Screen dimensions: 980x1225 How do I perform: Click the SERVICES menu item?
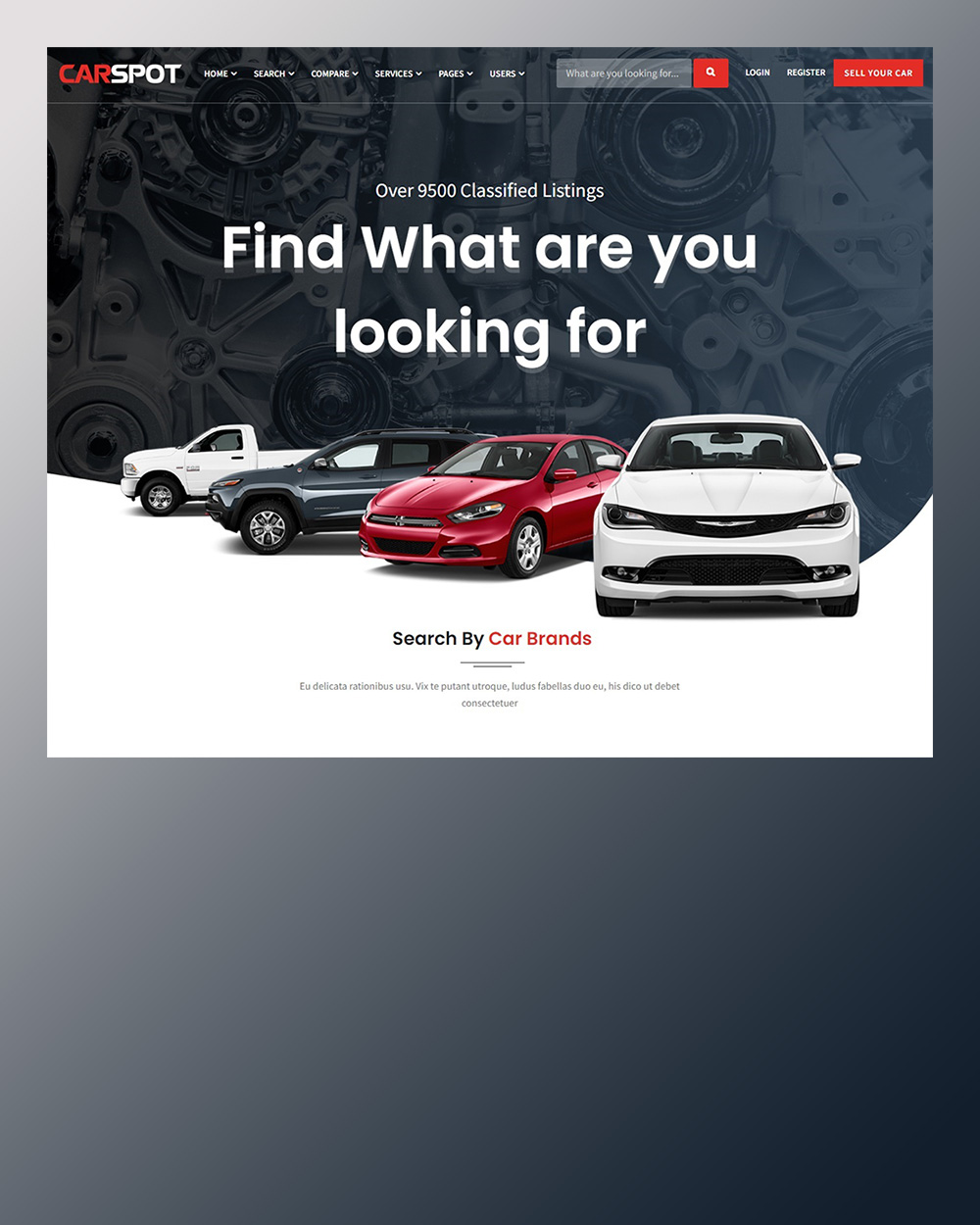tap(393, 73)
